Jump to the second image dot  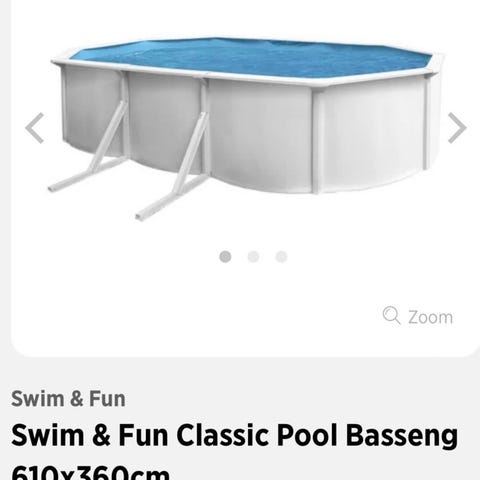pyautogui.click(x=253, y=257)
